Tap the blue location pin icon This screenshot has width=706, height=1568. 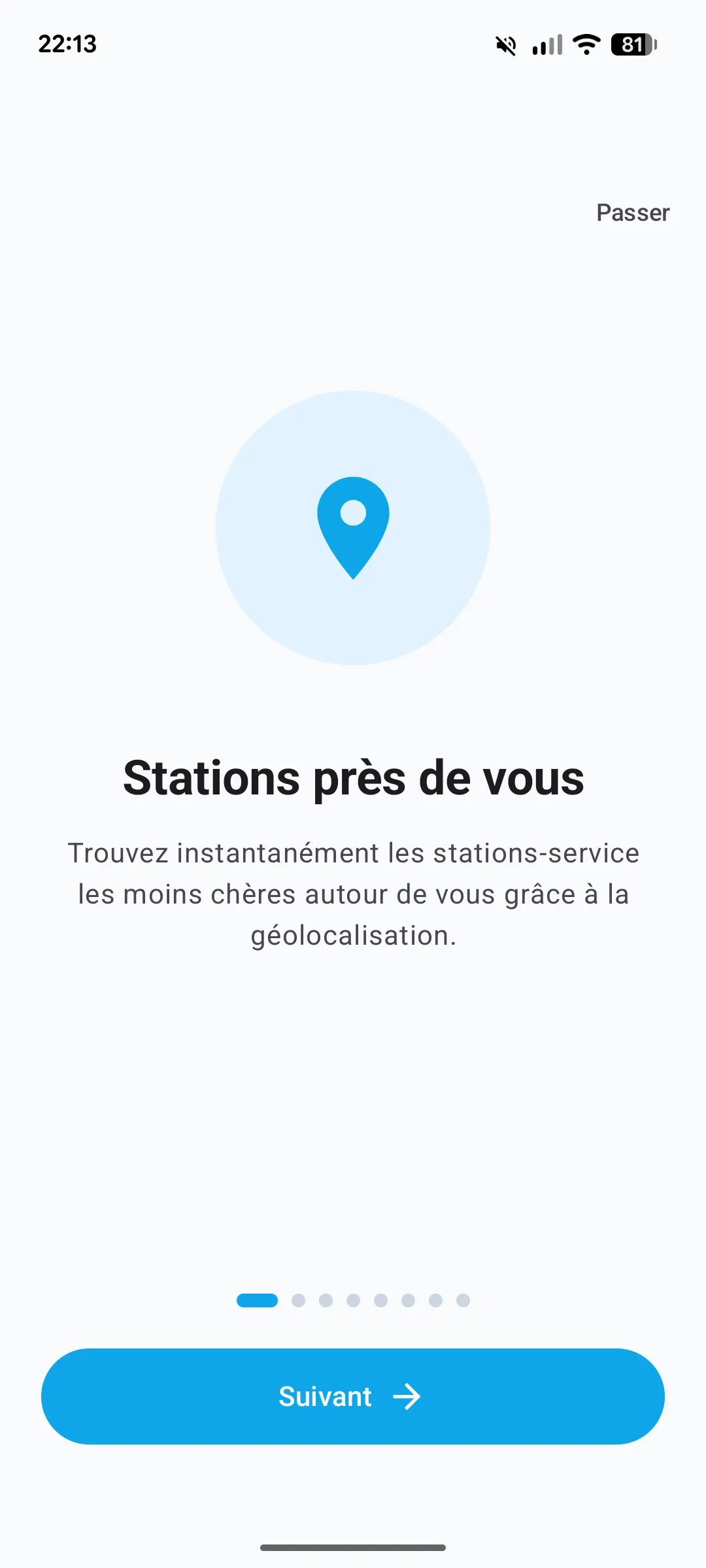(353, 529)
